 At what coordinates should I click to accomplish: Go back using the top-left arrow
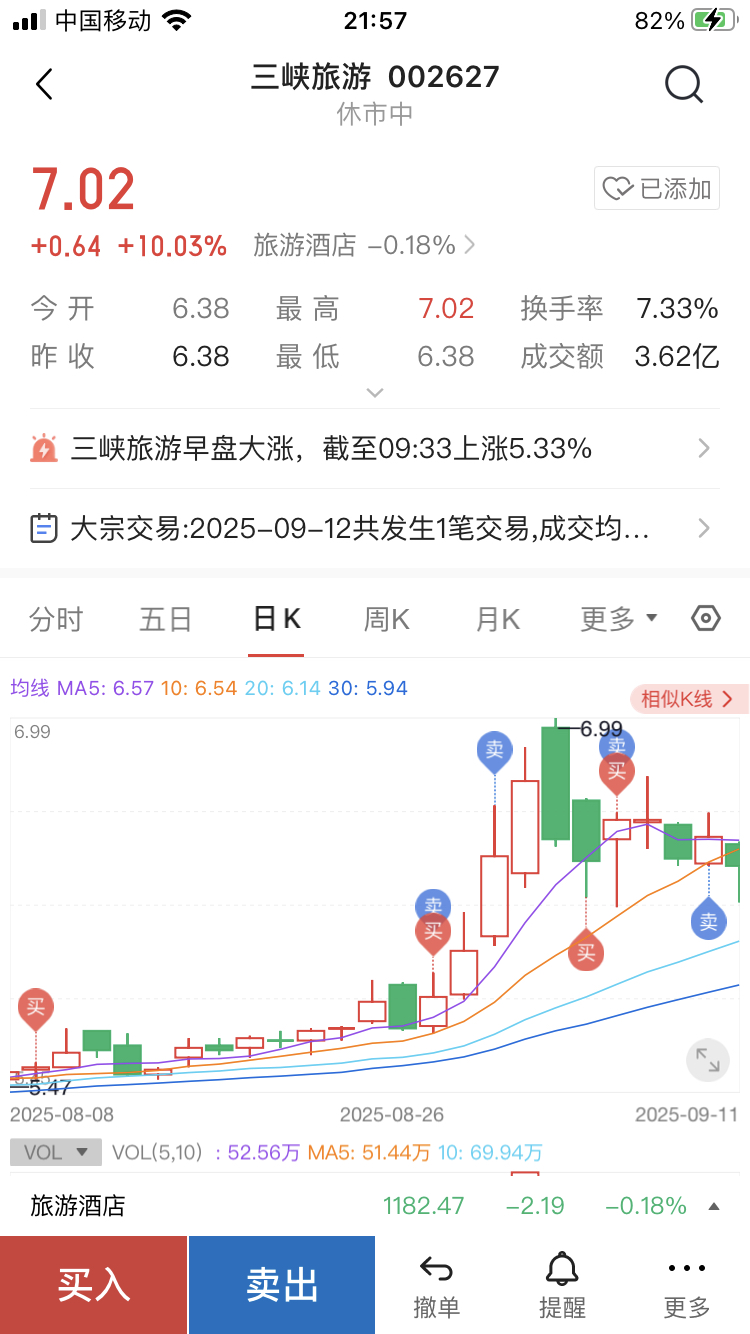click(44, 85)
